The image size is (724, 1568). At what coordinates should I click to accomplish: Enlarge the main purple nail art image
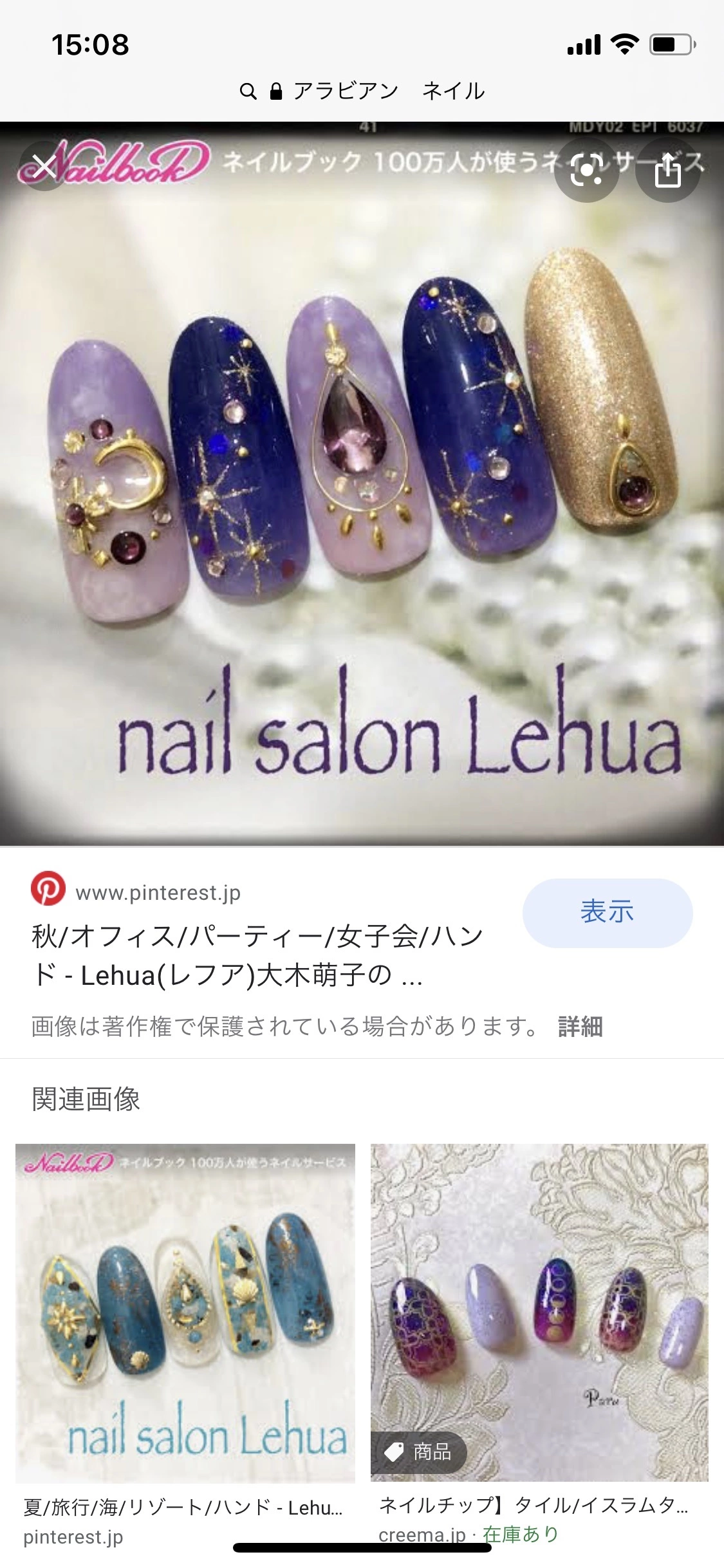[362, 483]
